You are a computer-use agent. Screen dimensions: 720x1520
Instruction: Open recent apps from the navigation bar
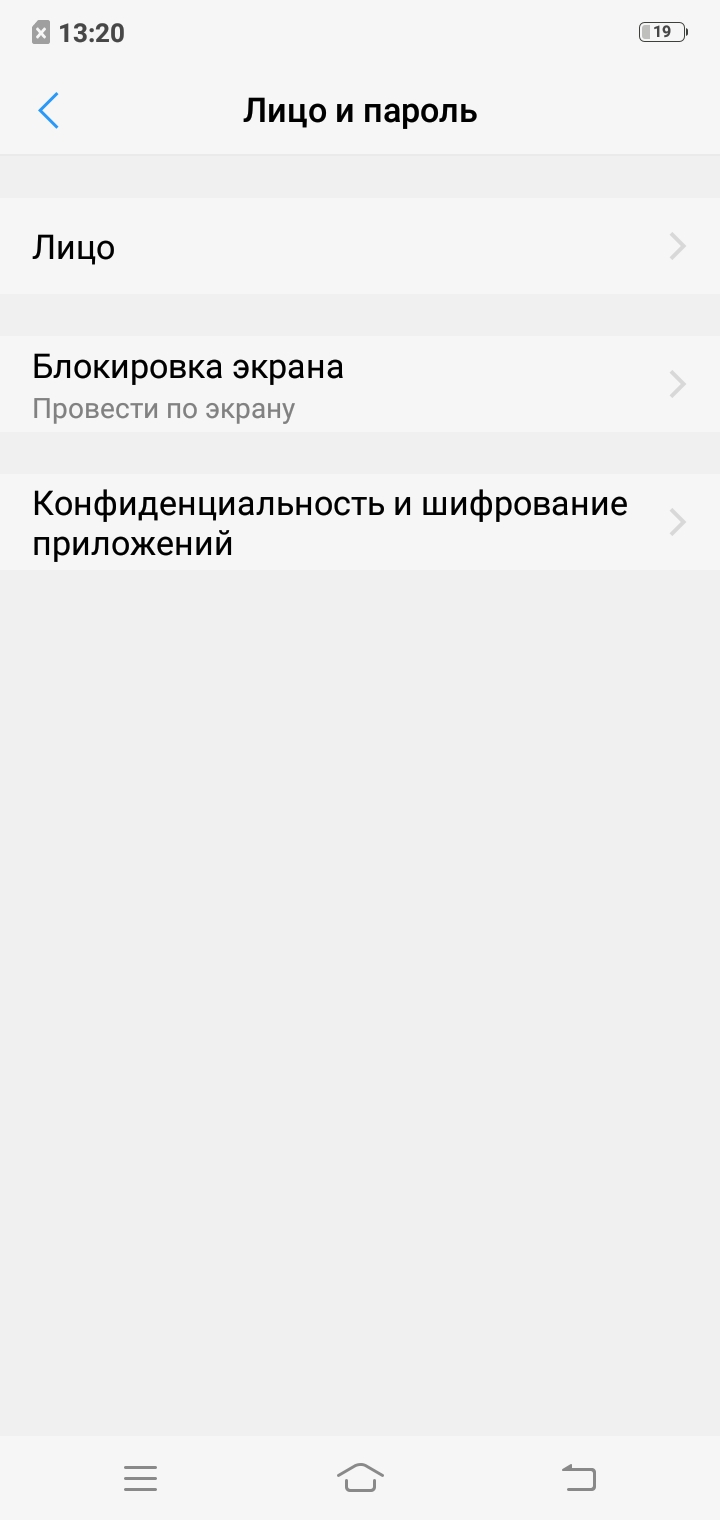[x=140, y=1478]
